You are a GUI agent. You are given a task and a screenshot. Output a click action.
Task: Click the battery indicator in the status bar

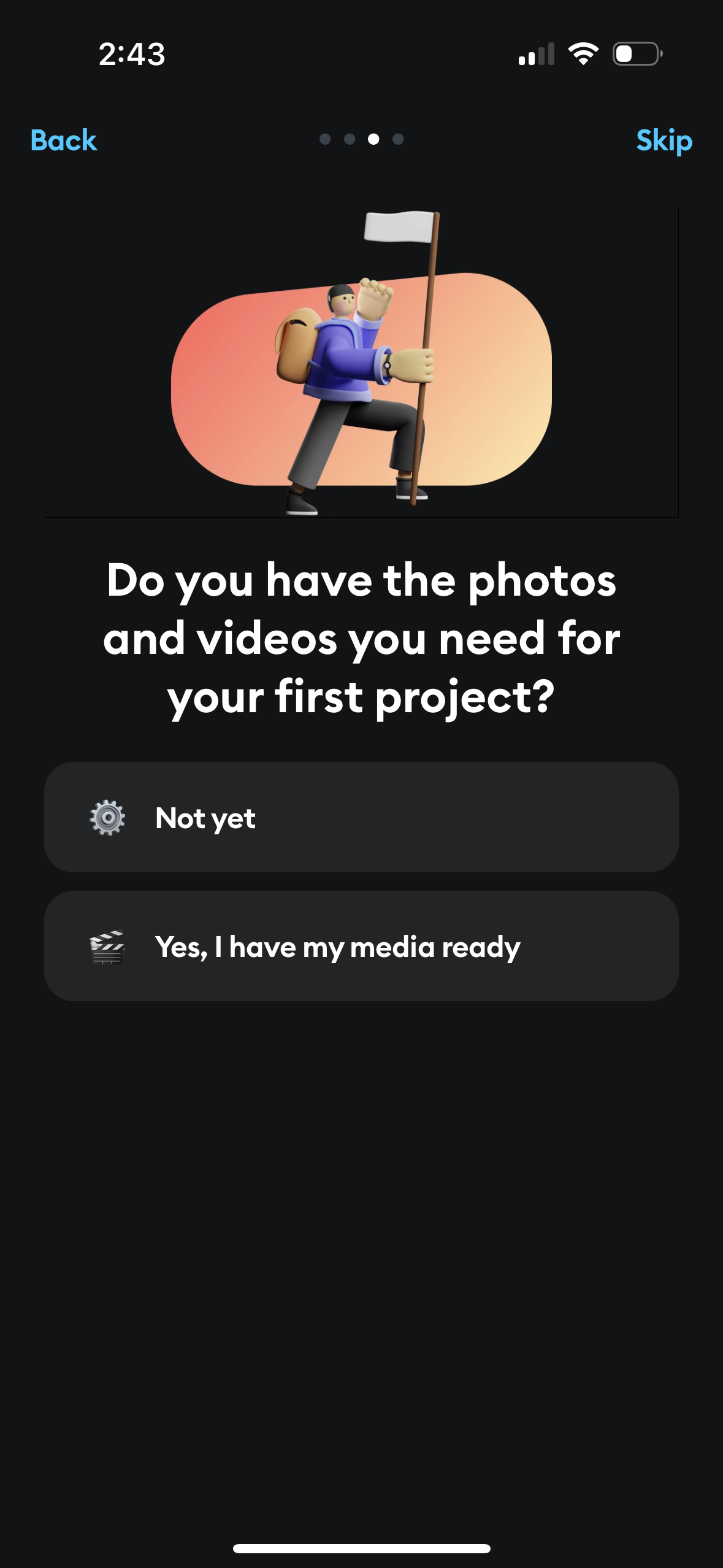tap(635, 54)
